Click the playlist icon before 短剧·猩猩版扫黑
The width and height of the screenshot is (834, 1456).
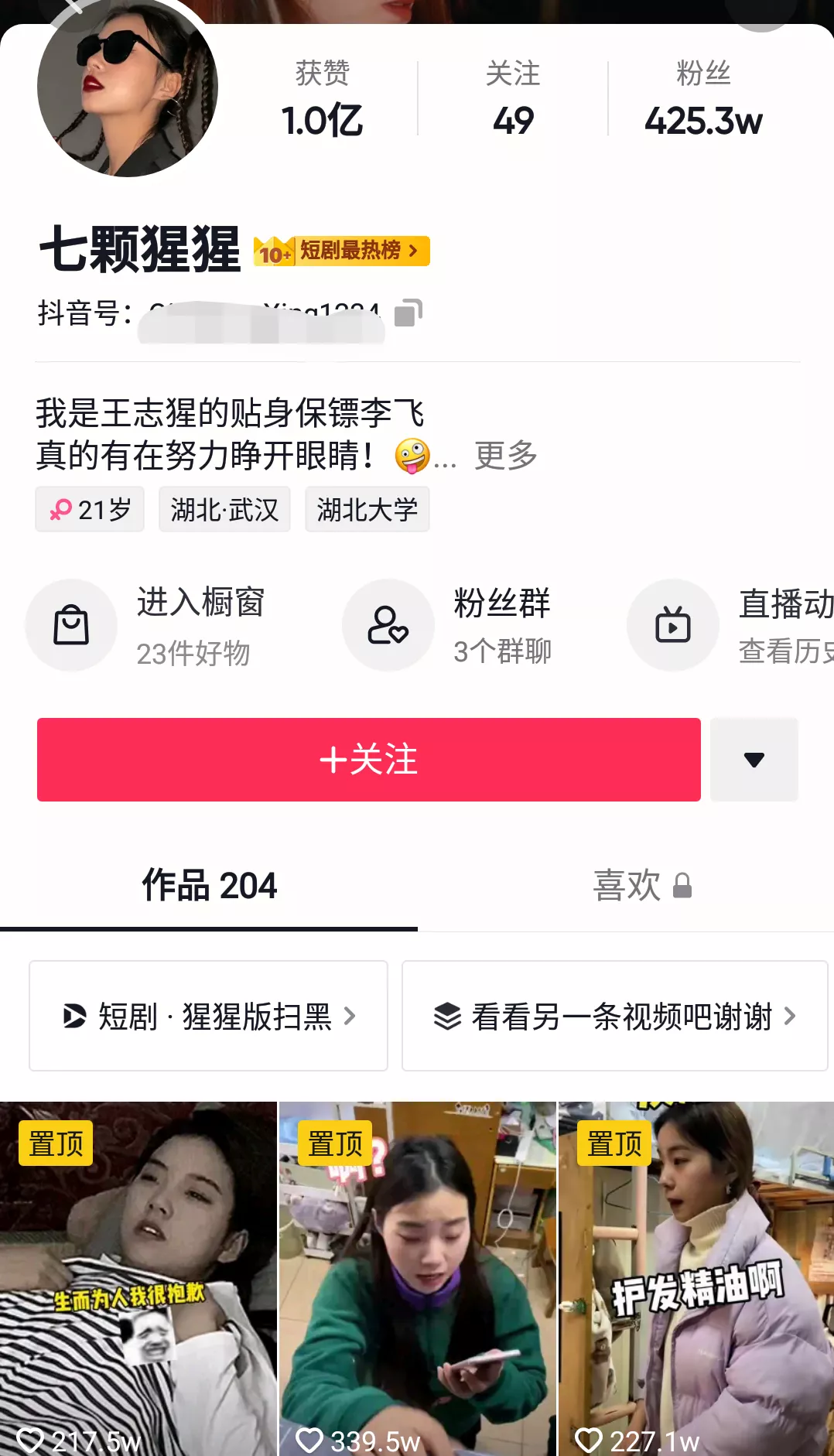(x=73, y=1017)
